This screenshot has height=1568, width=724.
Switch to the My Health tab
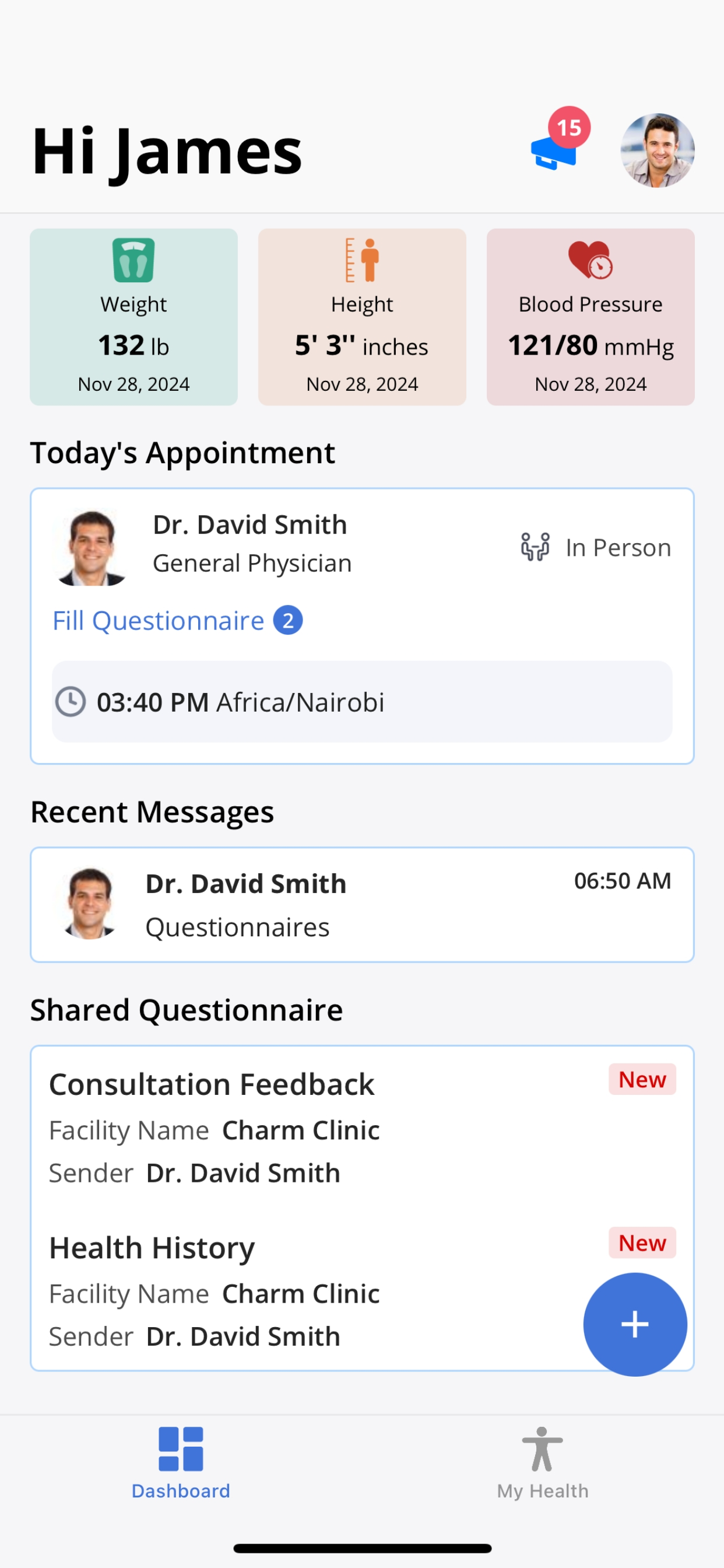pos(543,1464)
